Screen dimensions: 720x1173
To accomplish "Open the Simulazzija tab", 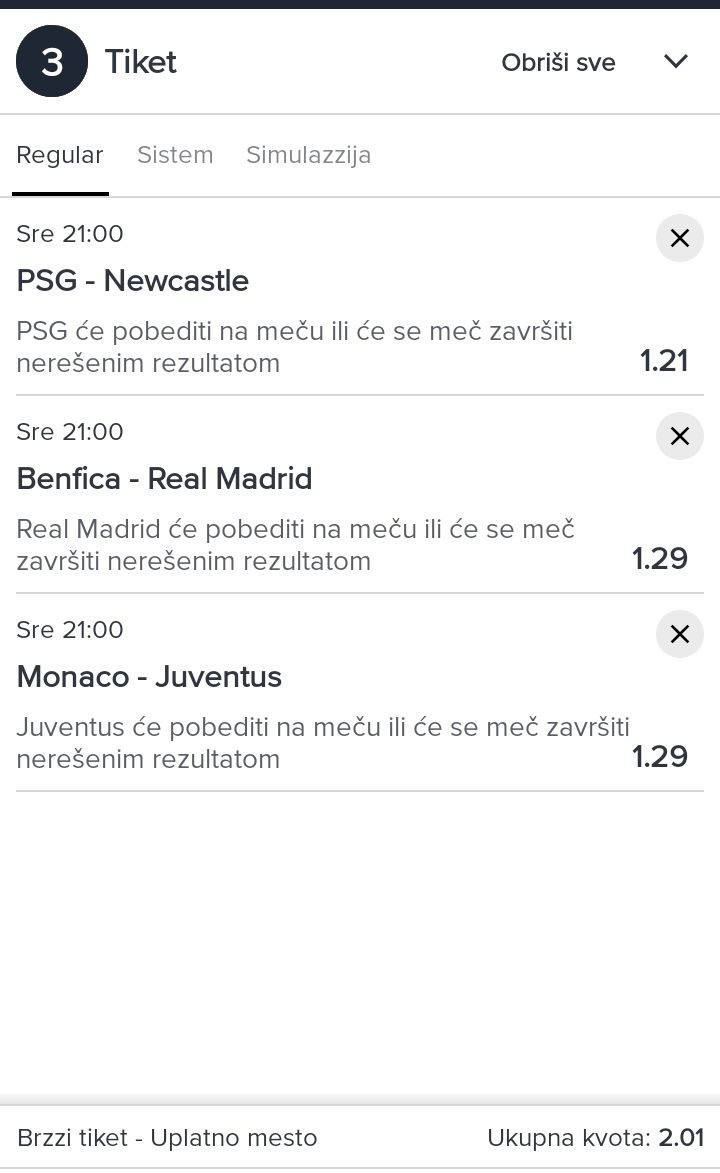I will (x=308, y=155).
